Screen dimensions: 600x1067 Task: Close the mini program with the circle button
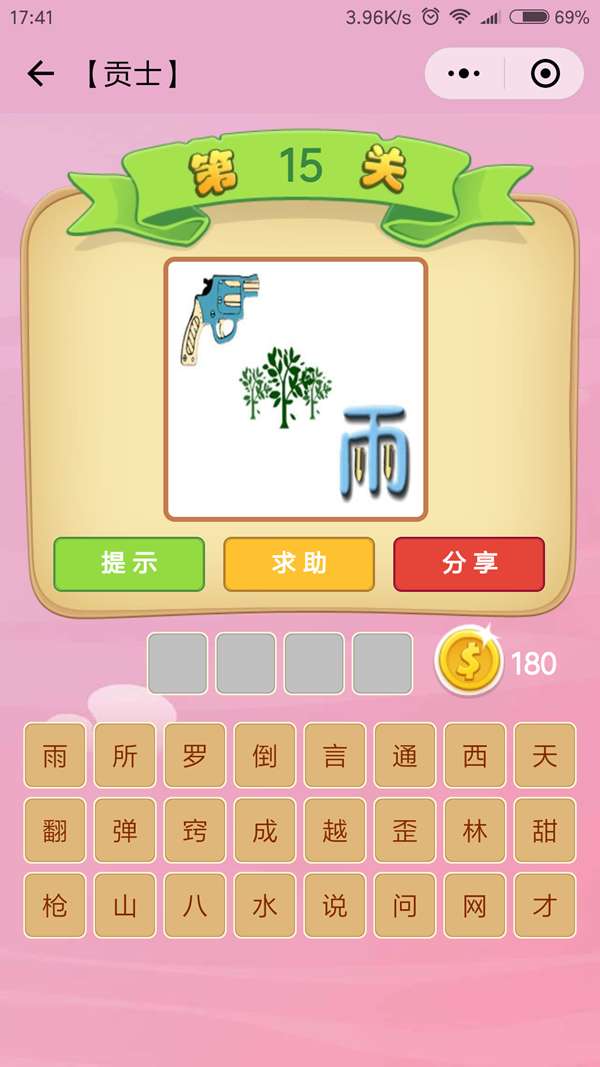(x=545, y=74)
